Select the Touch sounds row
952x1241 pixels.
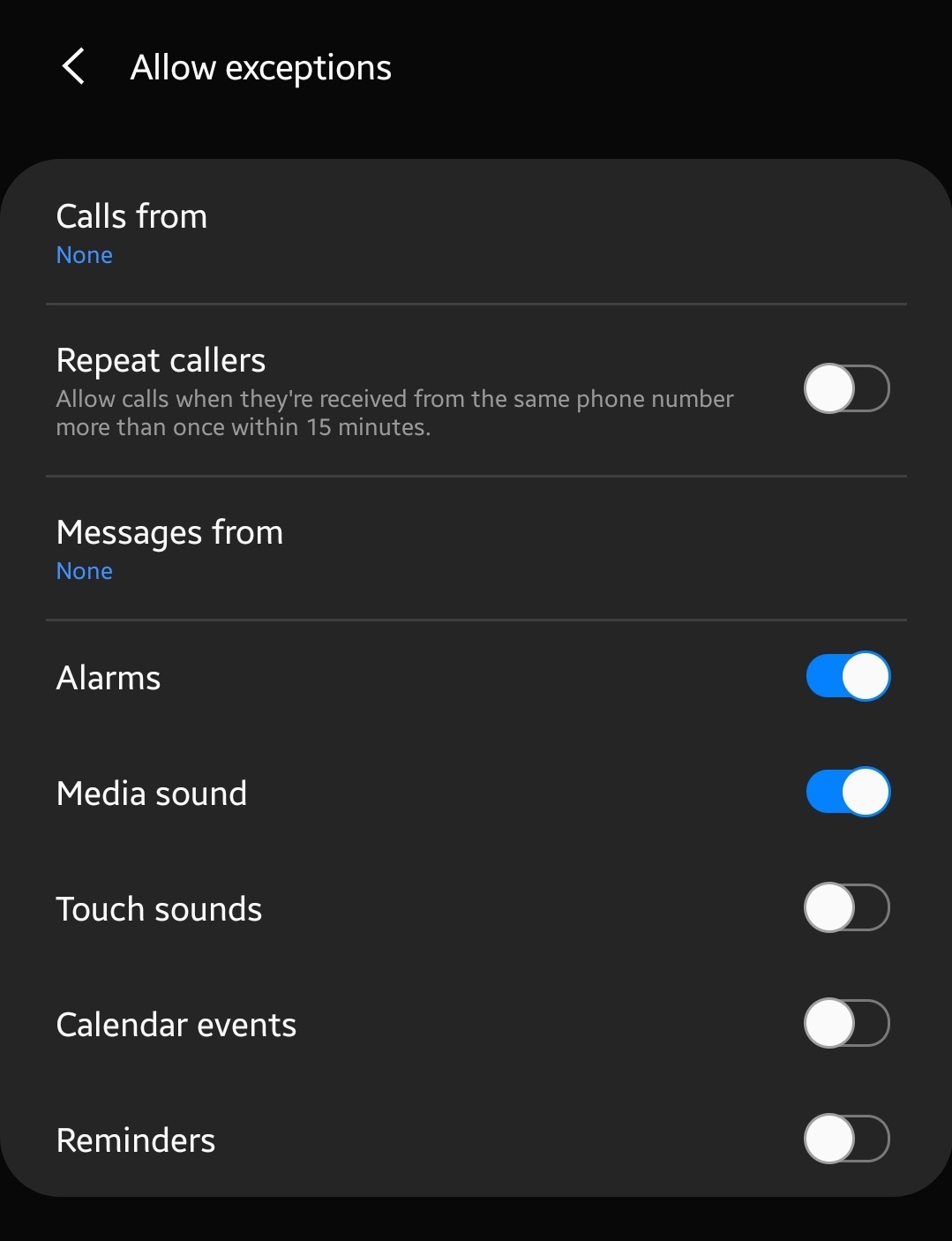[159, 907]
